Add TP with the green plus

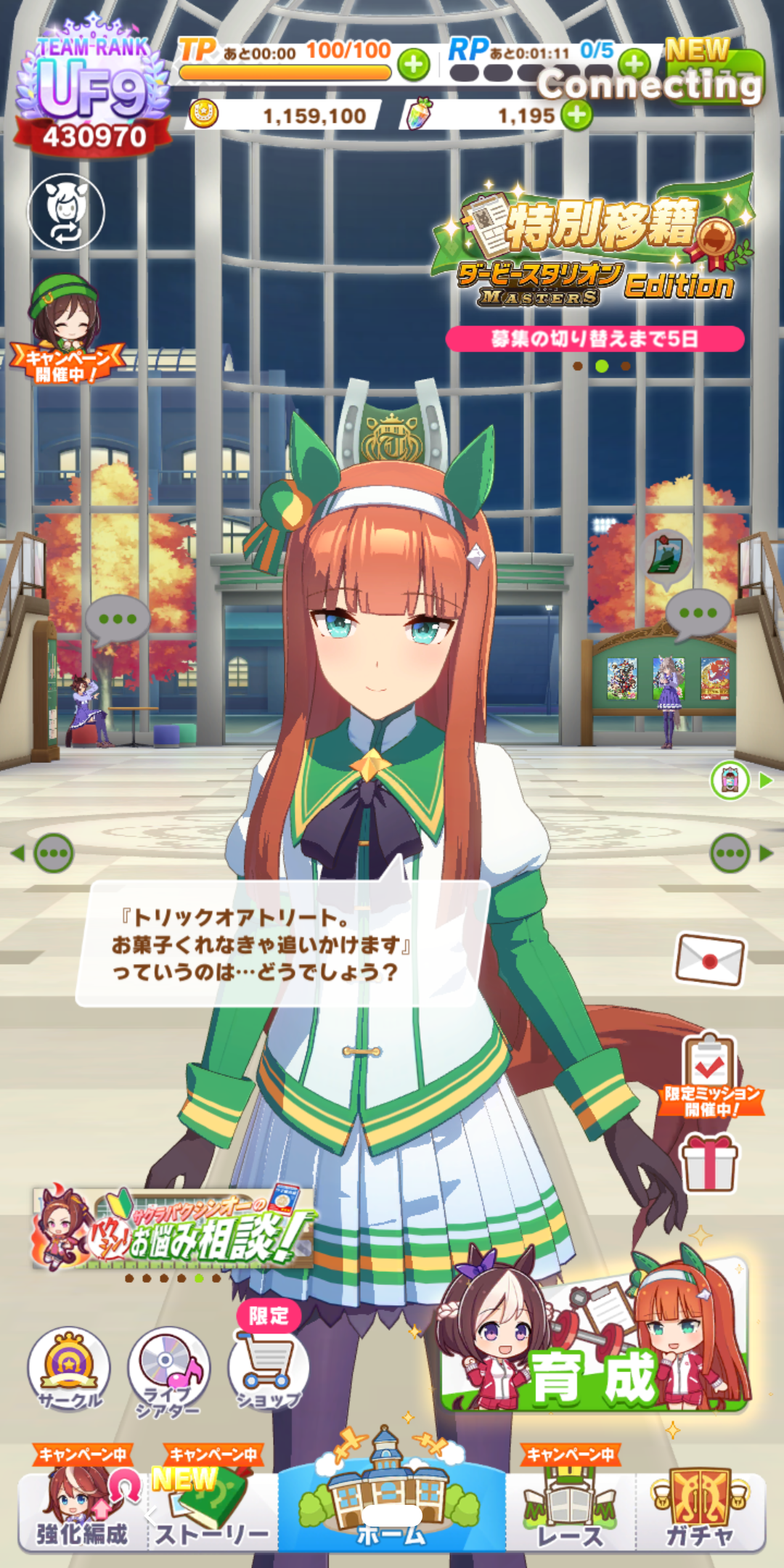[x=414, y=65]
